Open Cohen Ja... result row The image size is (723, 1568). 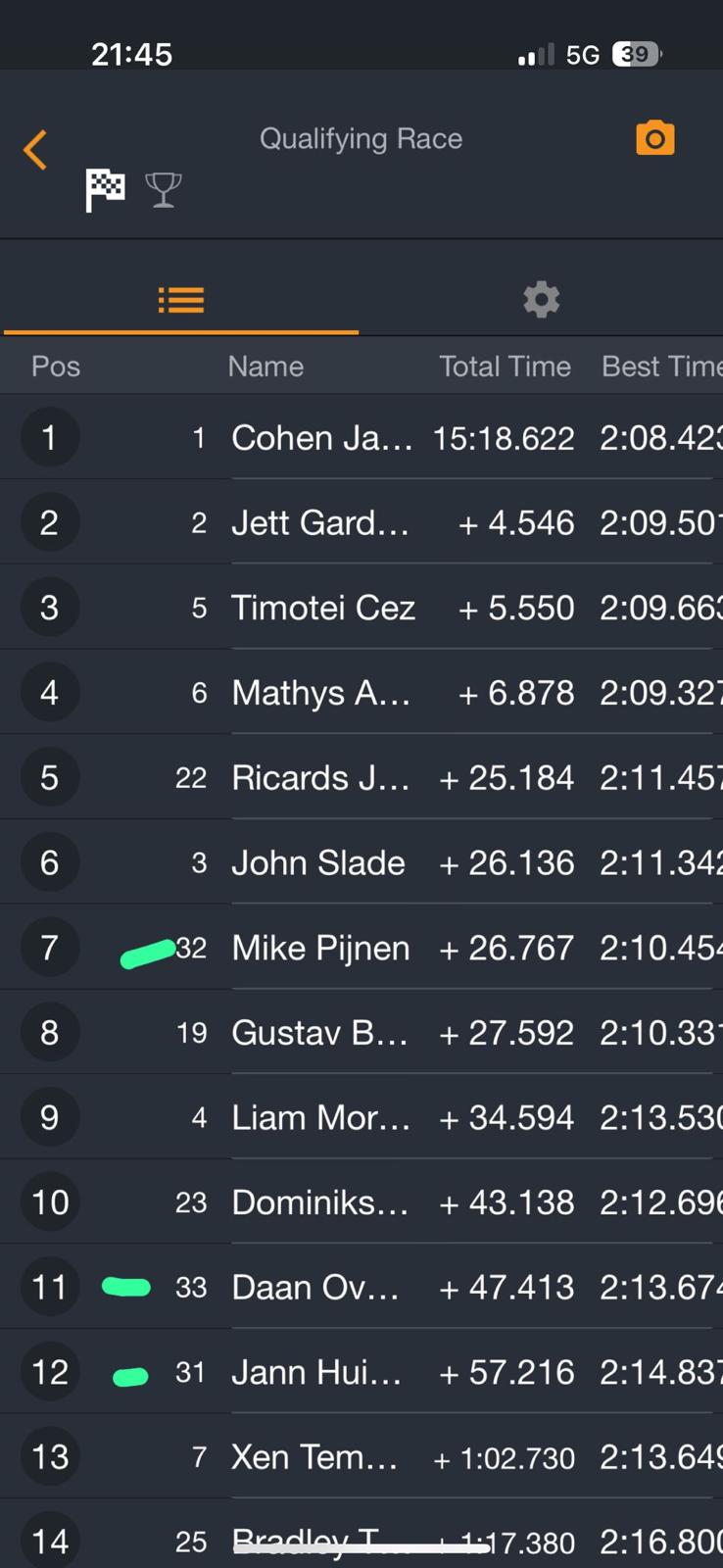(x=321, y=438)
